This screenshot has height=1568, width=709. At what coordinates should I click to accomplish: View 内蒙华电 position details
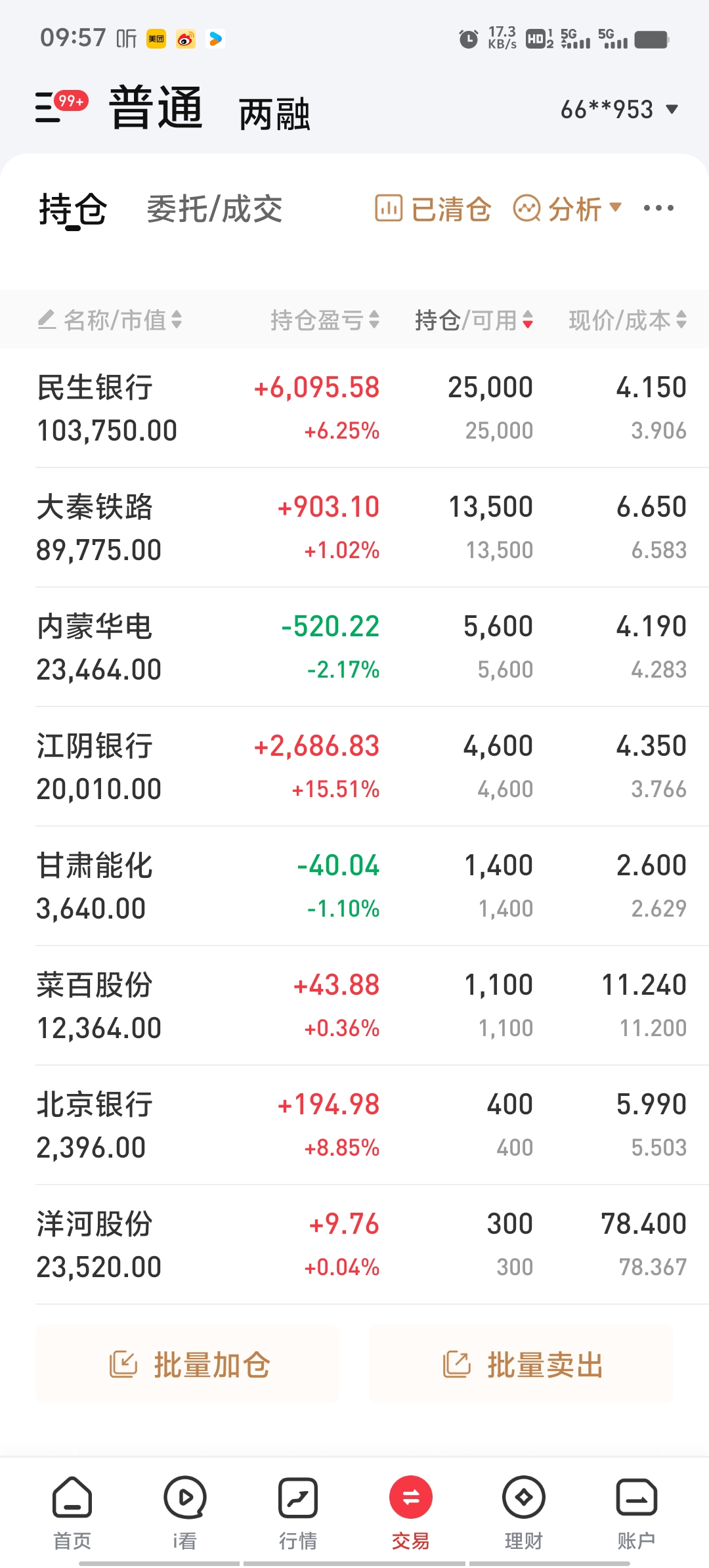point(354,647)
